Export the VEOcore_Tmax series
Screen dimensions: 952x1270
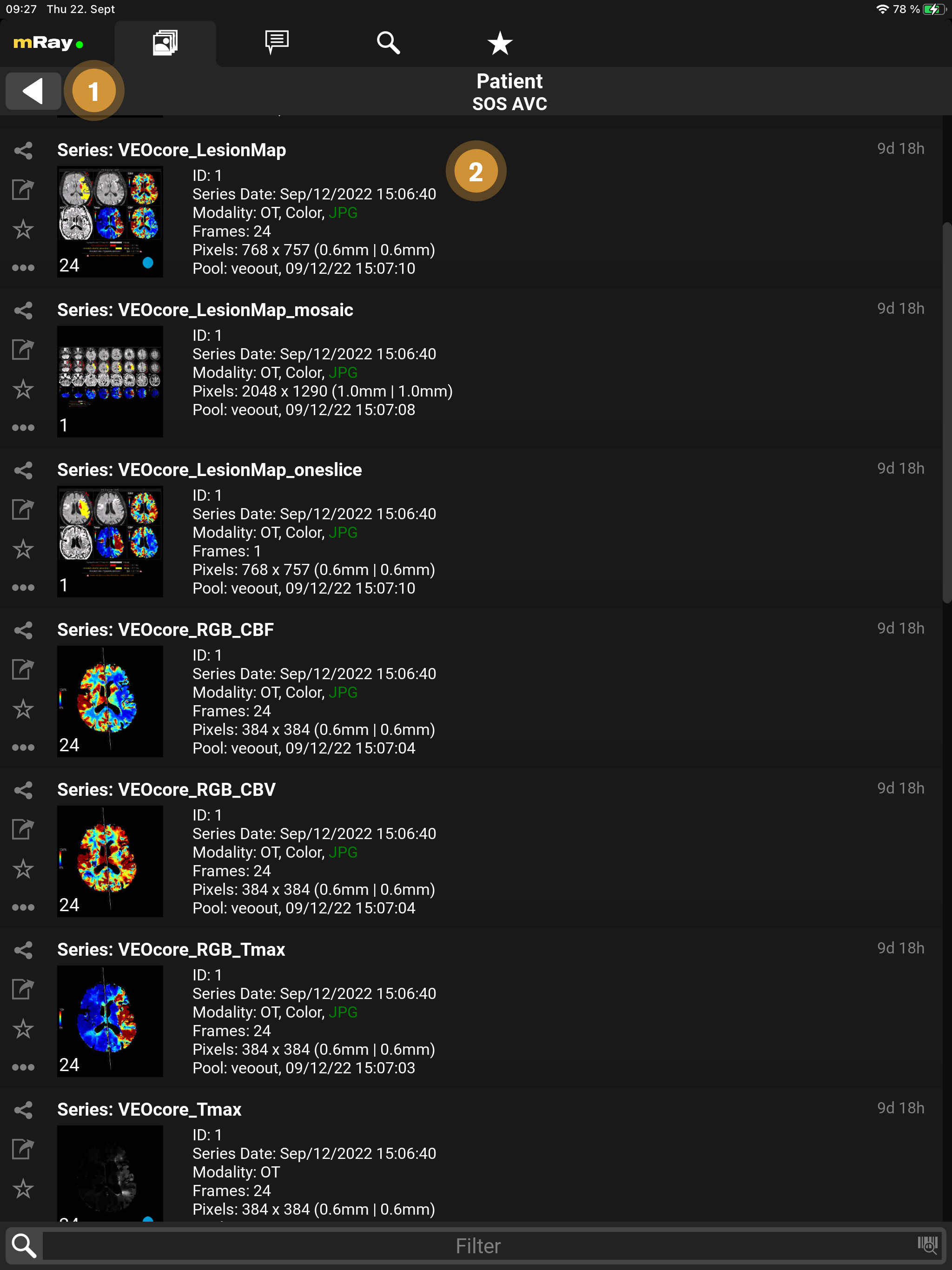pyautogui.click(x=23, y=1149)
